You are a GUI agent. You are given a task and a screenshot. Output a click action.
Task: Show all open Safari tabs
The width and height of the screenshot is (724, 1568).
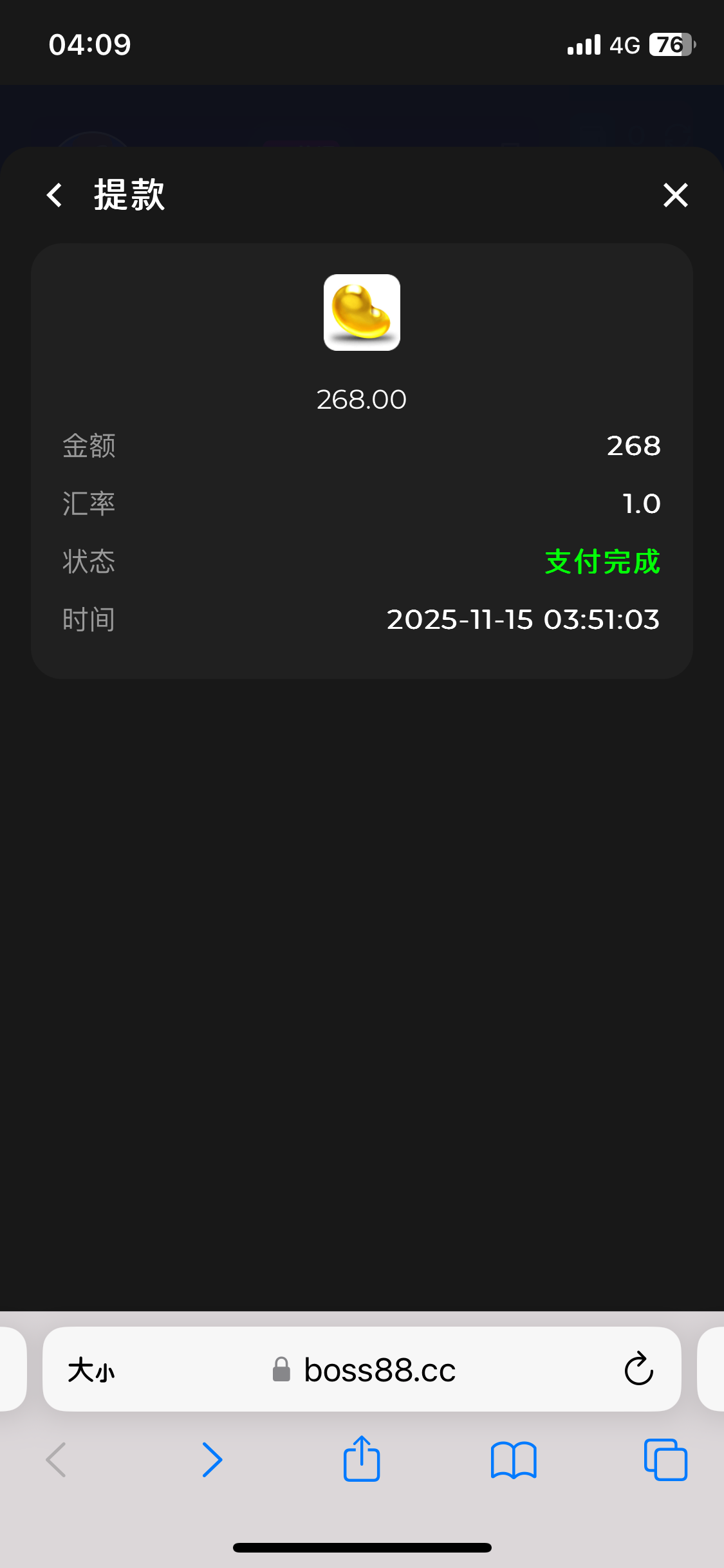pyautogui.click(x=665, y=1460)
